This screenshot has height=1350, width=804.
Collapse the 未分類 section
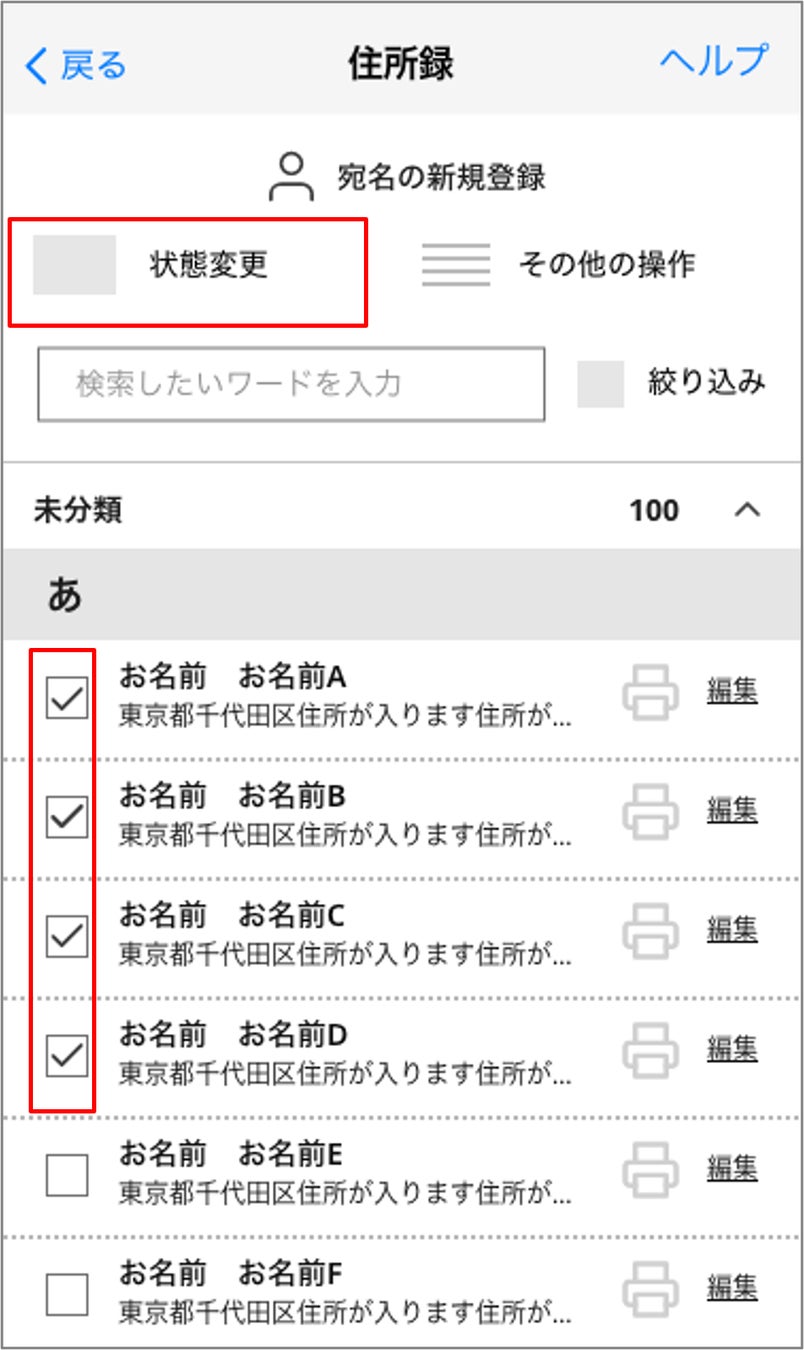[x=747, y=510]
